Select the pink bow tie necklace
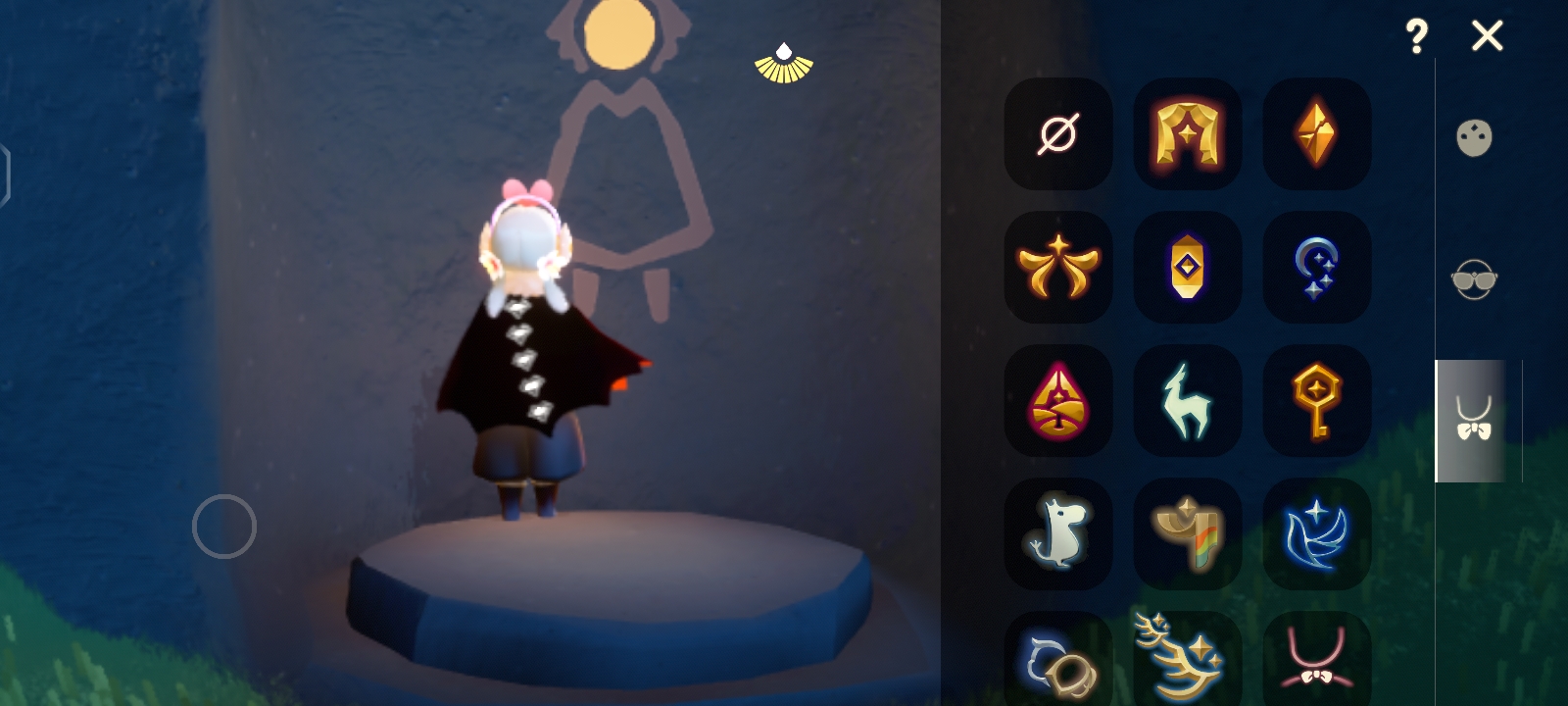1568x706 pixels. [1316, 659]
